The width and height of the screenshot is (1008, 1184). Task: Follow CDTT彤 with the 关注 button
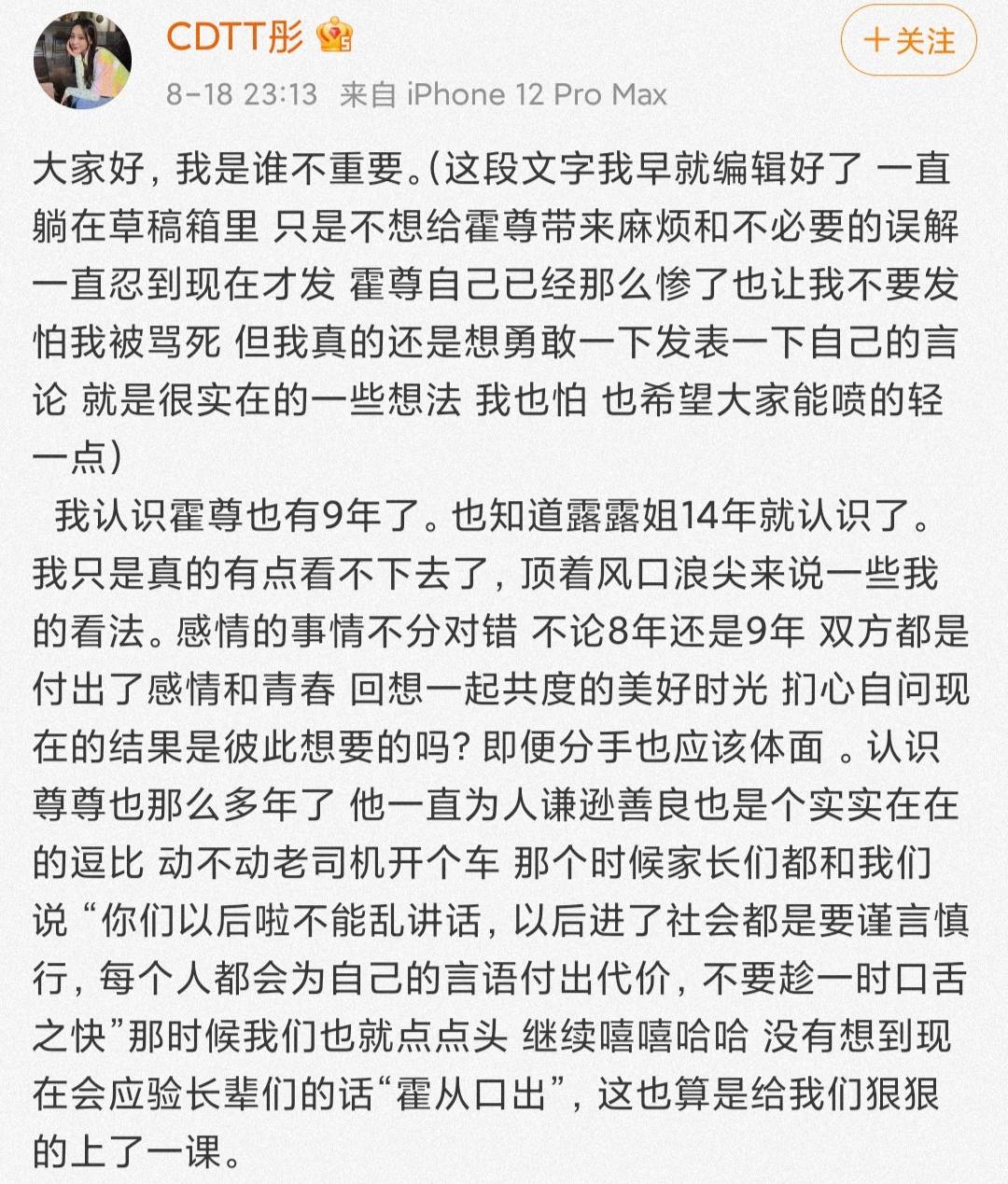[x=908, y=42]
